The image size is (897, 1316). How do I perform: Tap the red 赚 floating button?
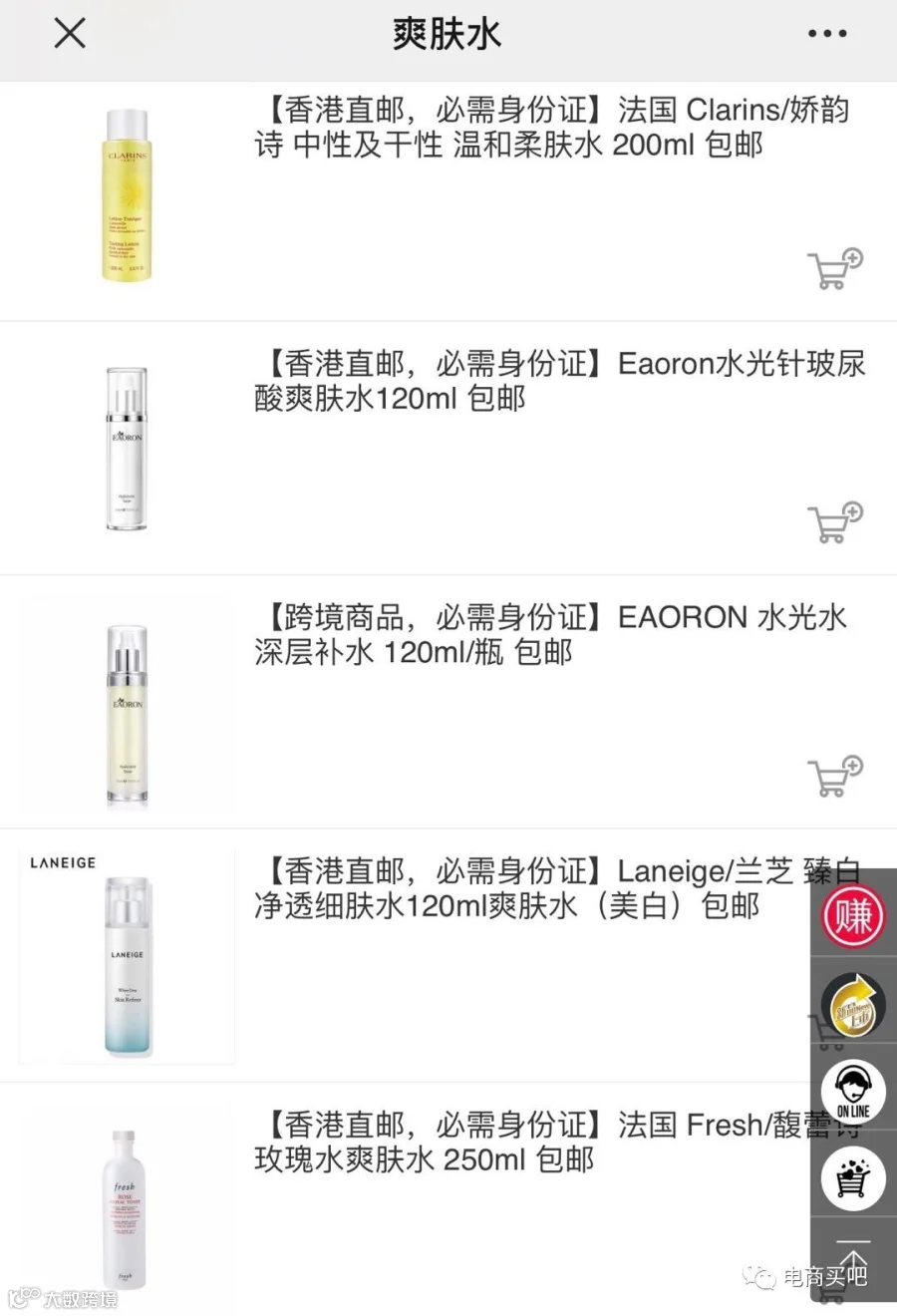853,915
